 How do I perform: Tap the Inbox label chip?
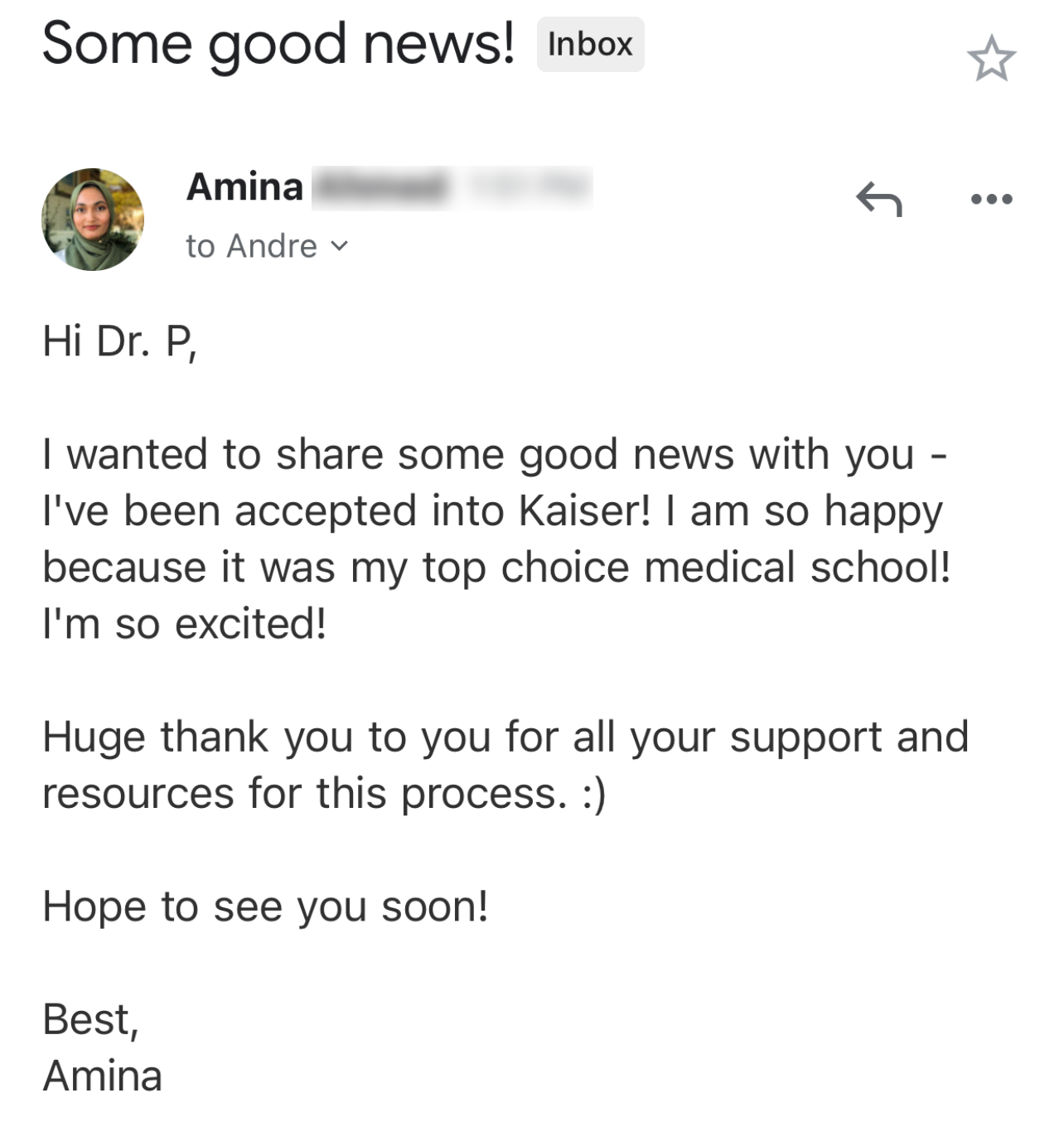pos(590,44)
